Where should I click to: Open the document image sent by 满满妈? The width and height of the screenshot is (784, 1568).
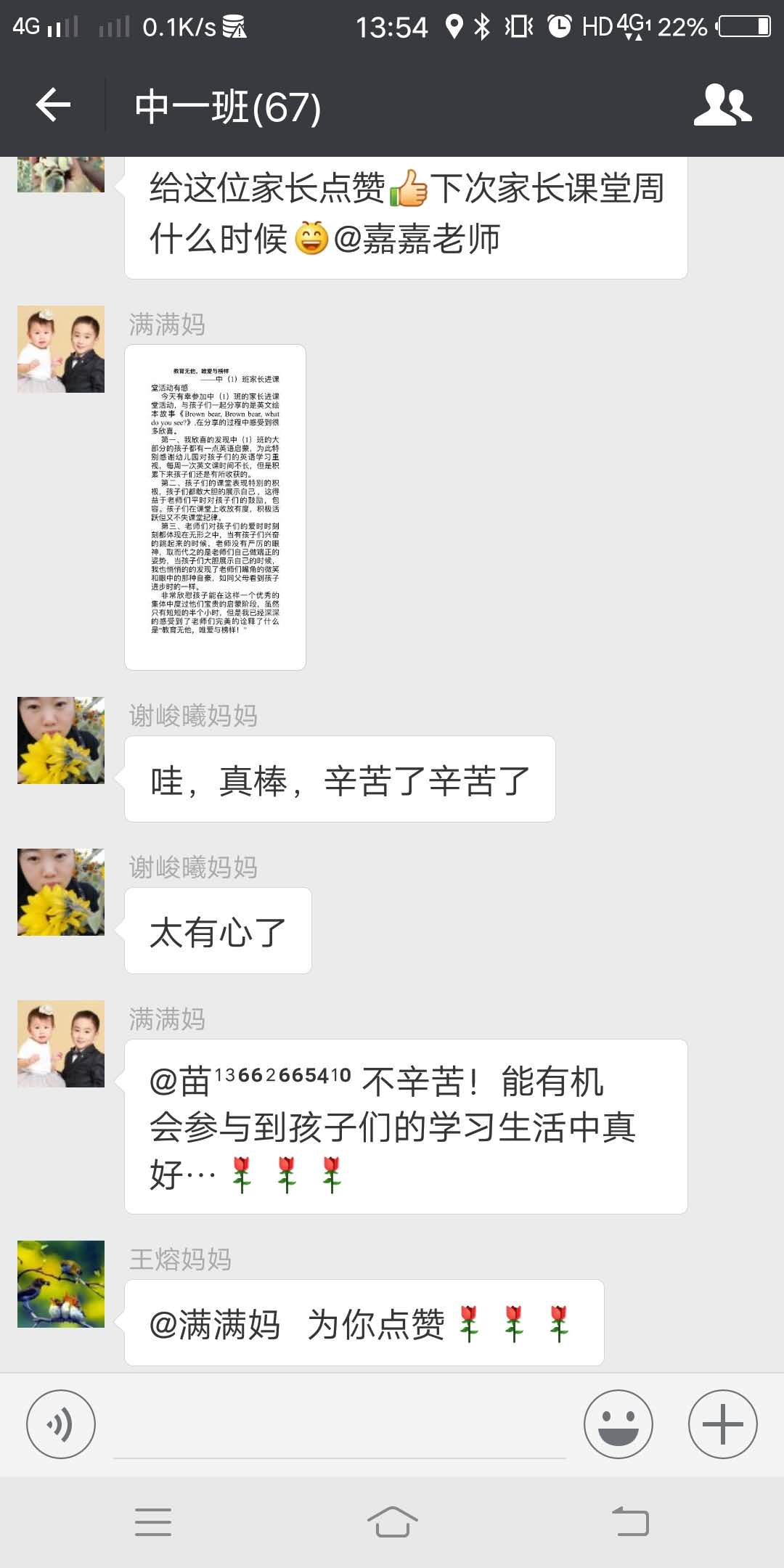coord(216,507)
